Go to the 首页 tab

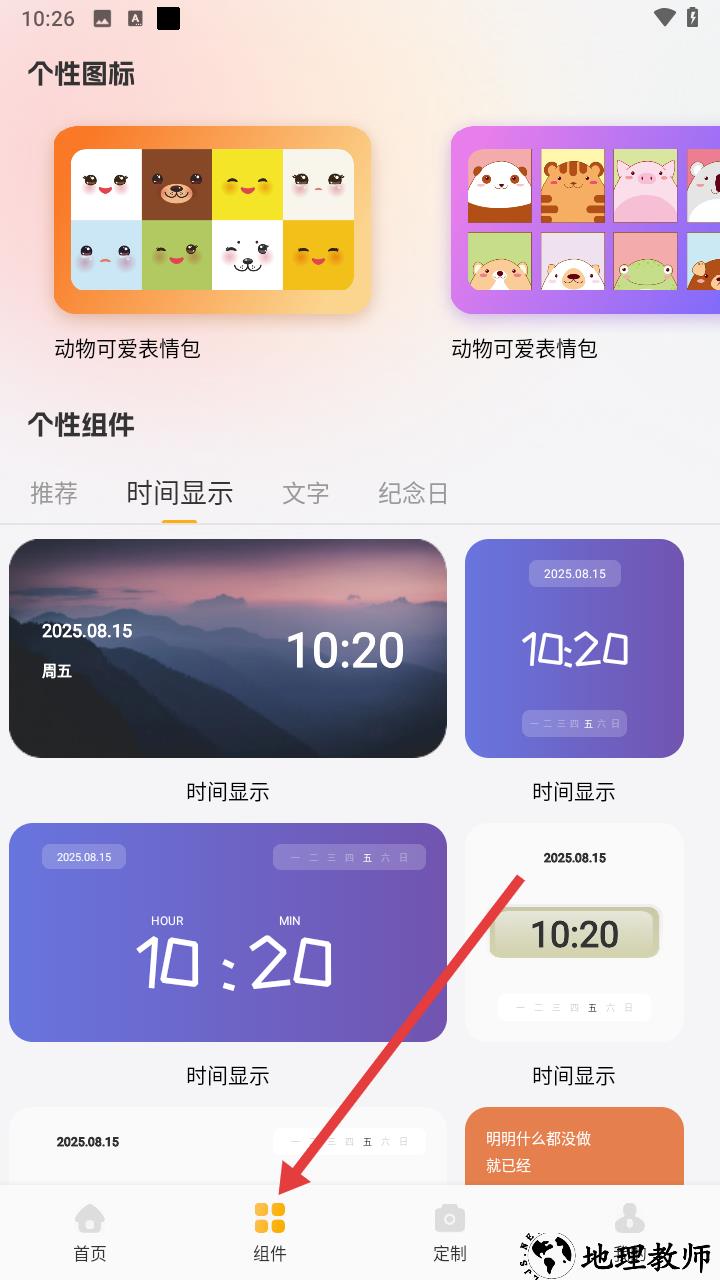90,1232
